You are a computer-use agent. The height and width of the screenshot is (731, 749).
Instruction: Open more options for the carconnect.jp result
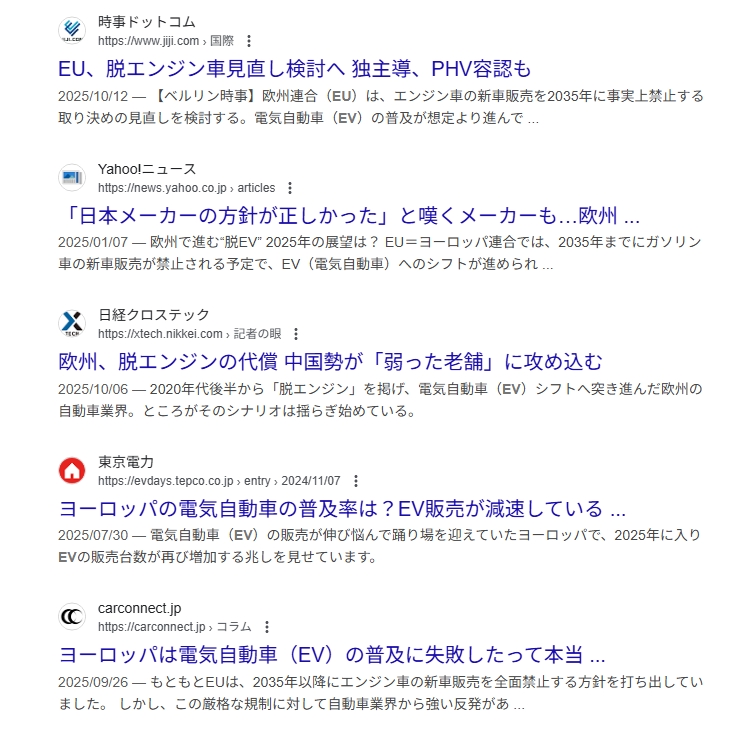267,627
